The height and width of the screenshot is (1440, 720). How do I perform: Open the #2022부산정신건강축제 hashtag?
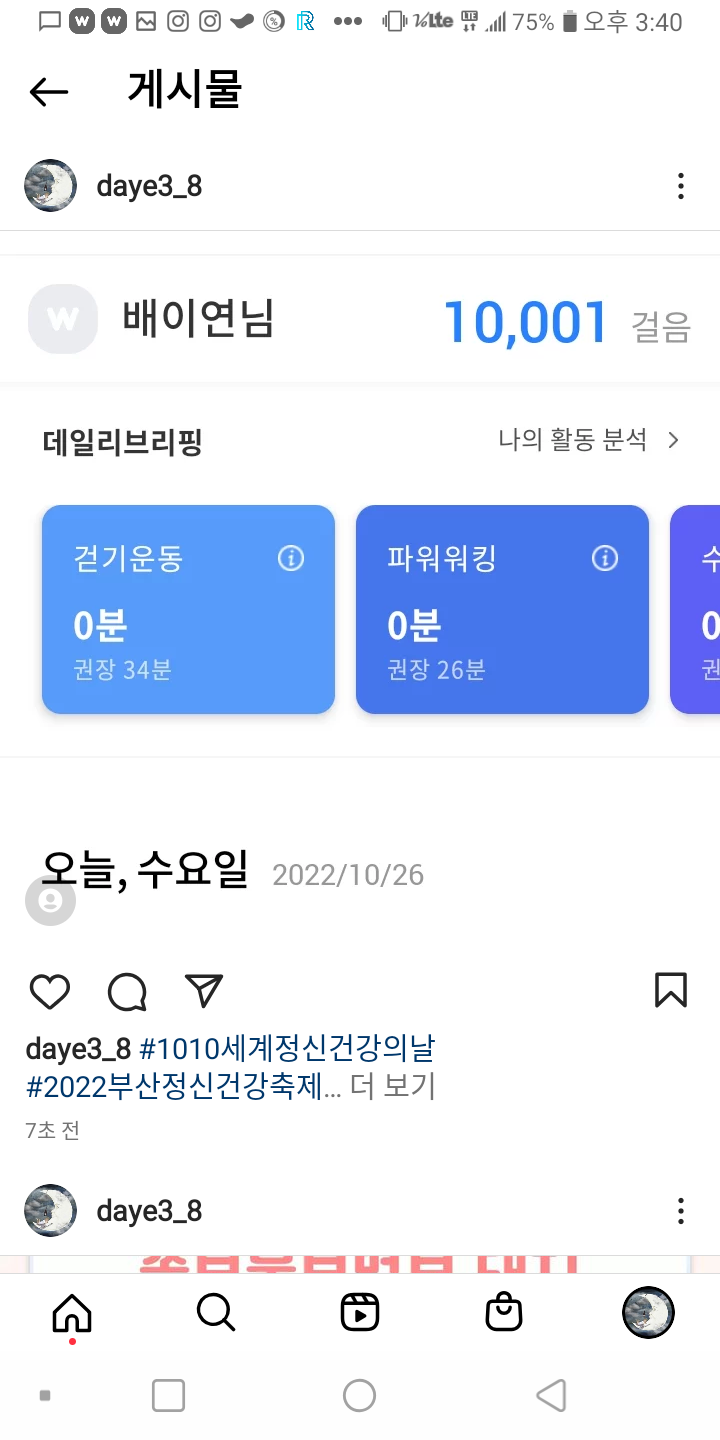[x=182, y=1086]
